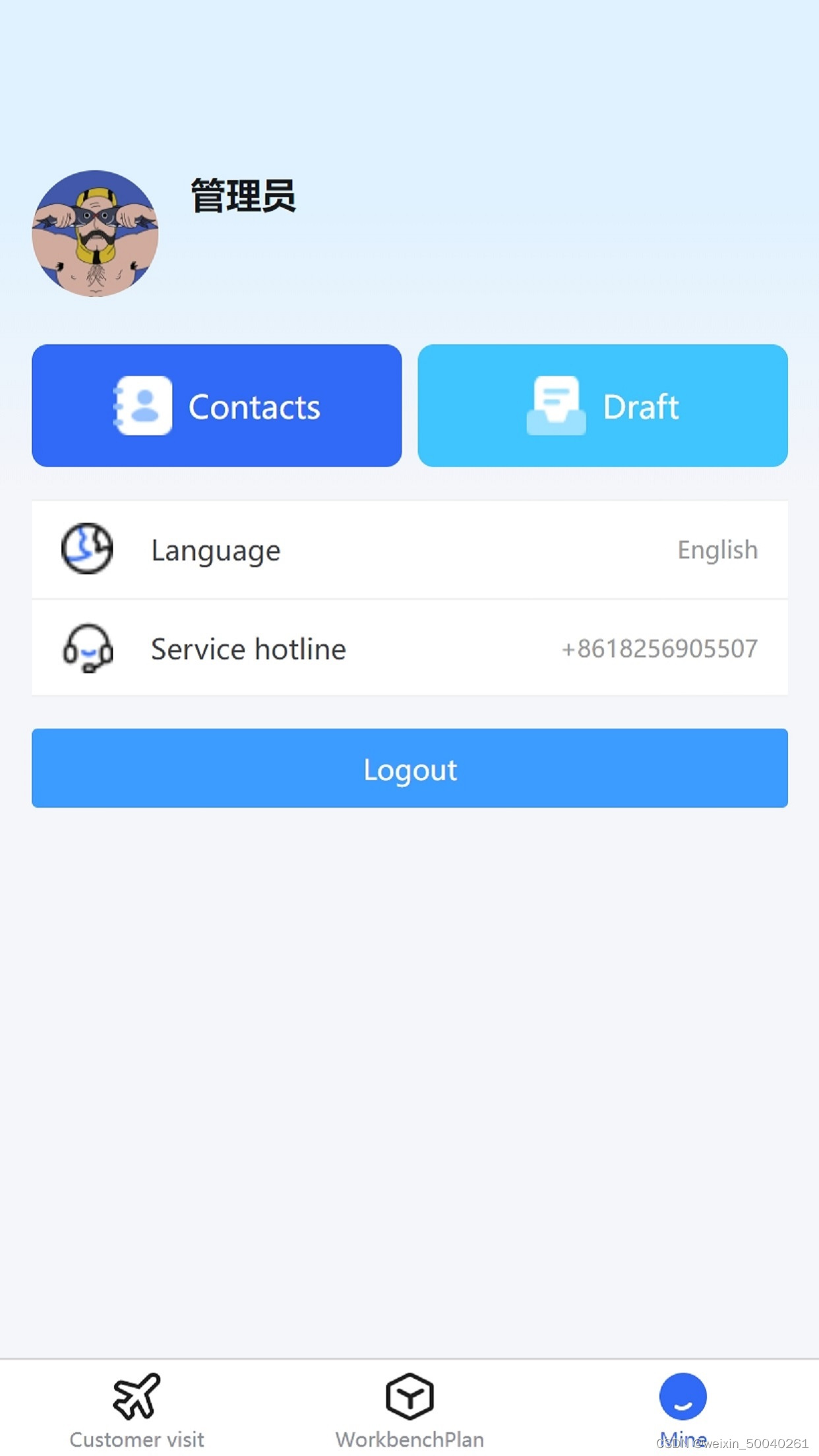
Task: Open the Draft card
Action: tap(602, 406)
